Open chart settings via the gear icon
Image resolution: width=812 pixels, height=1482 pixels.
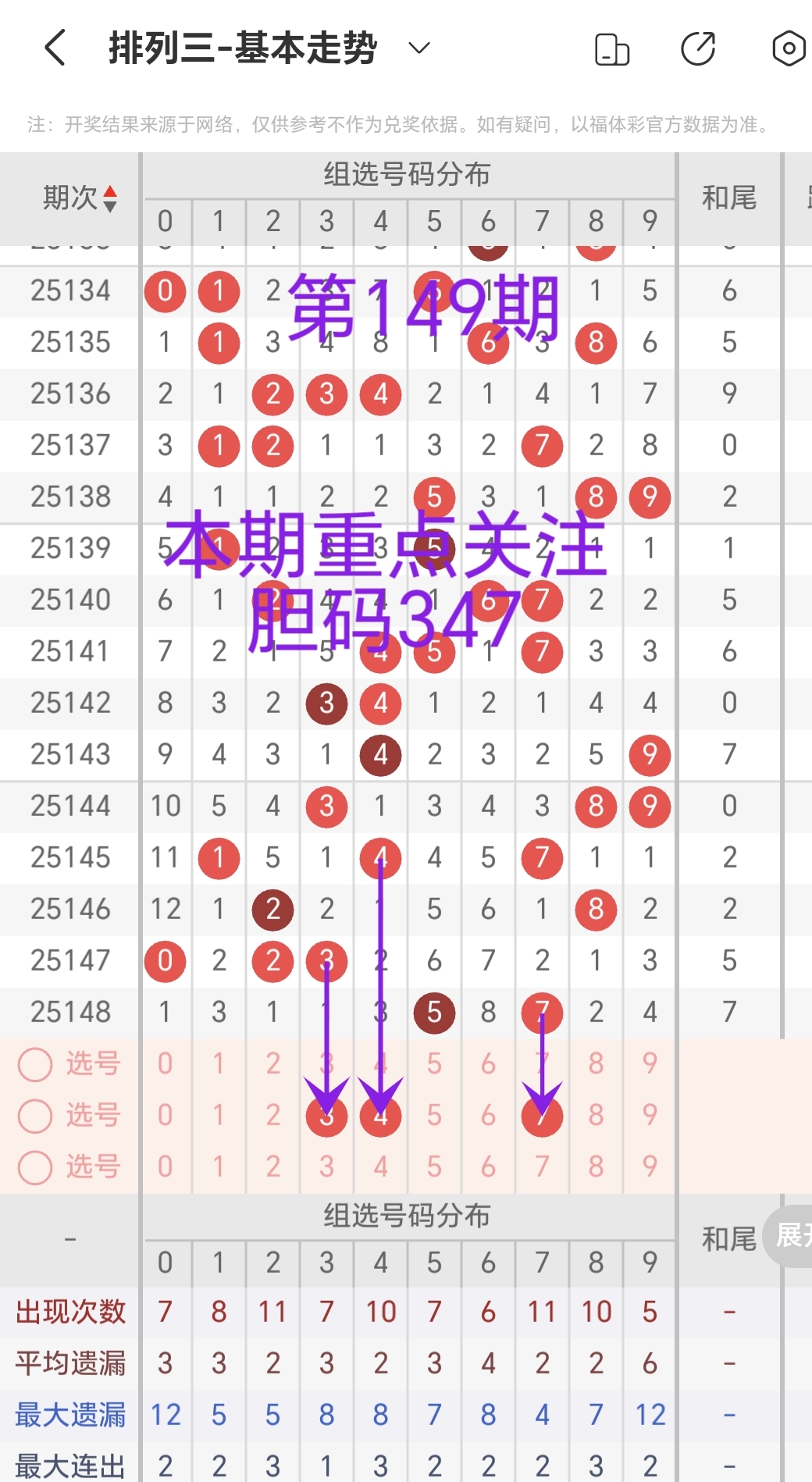coord(788,48)
